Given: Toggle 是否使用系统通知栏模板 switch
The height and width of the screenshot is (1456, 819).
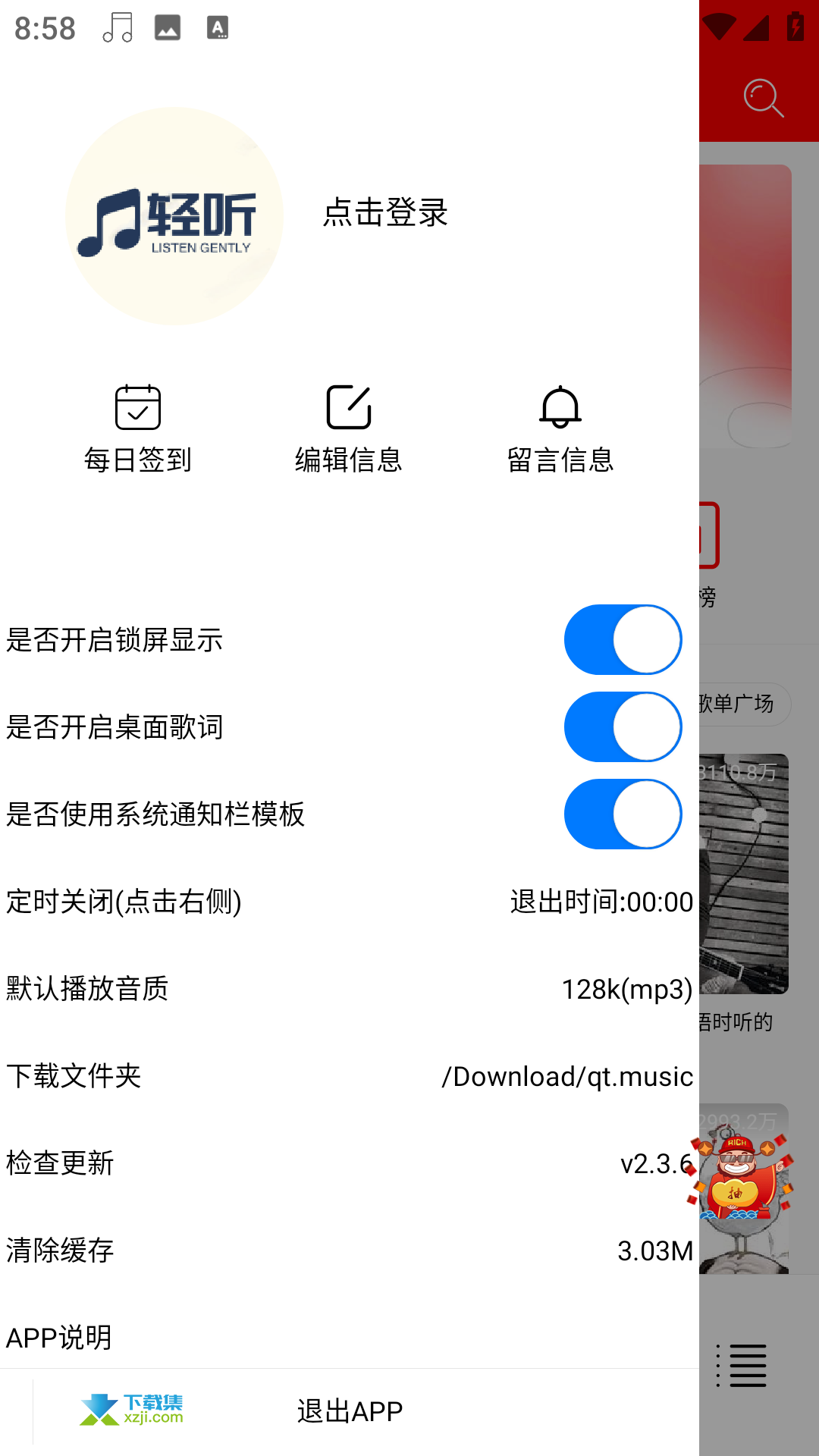Looking at the screenshot, I should point(623,814).
